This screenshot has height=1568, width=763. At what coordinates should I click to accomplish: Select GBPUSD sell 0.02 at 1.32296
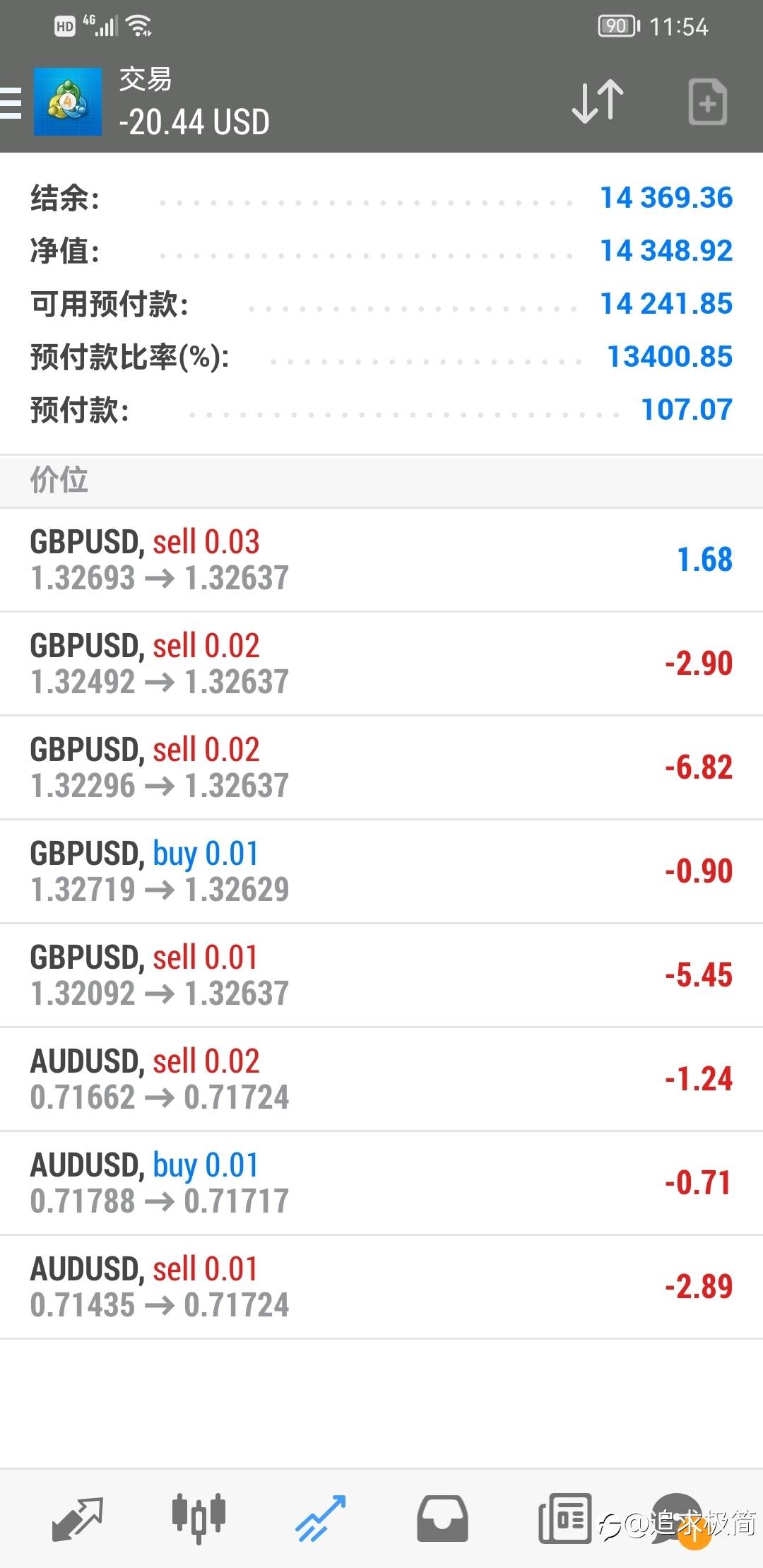[381, 767]
